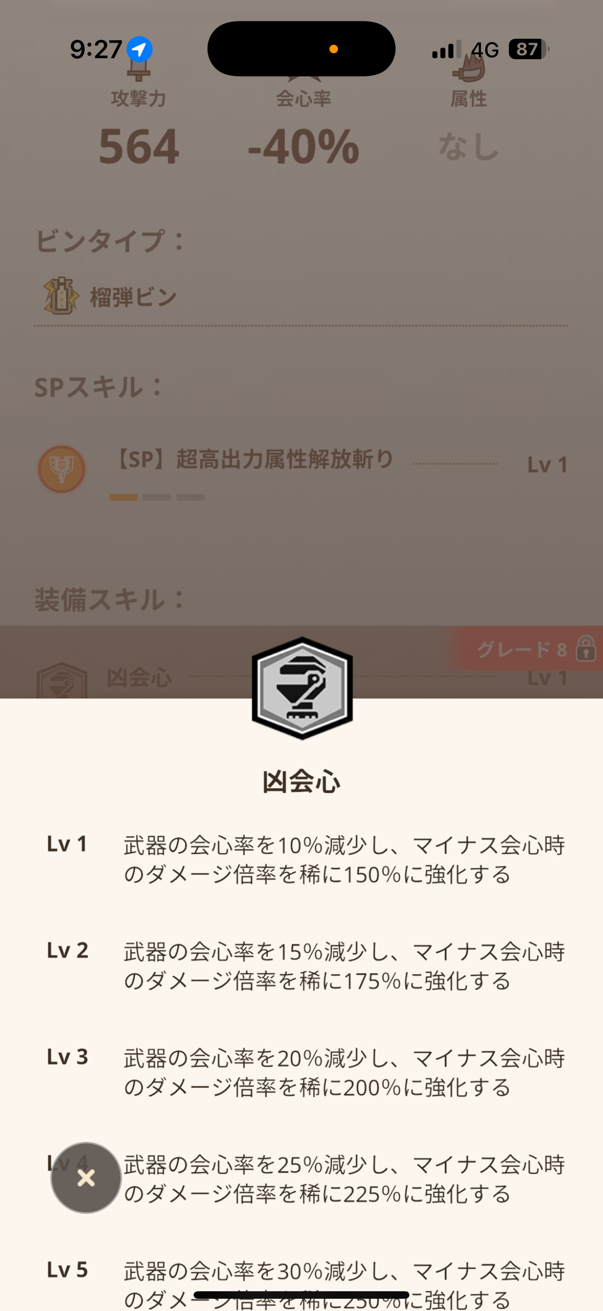Close the 凶会心 skill details sheet
Screen dimensions: 603x1311
pyautogui.click(x=86, y=1178)
